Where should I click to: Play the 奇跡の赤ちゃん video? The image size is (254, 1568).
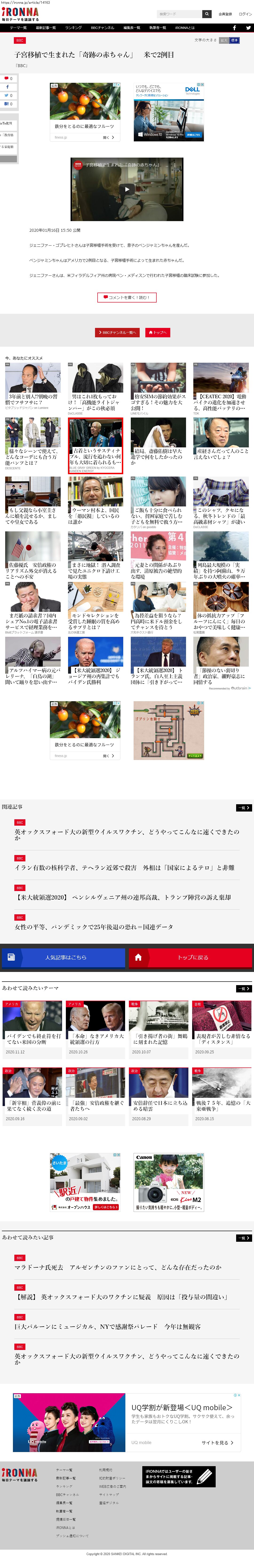pyautogui.click(x=127, y=189)
